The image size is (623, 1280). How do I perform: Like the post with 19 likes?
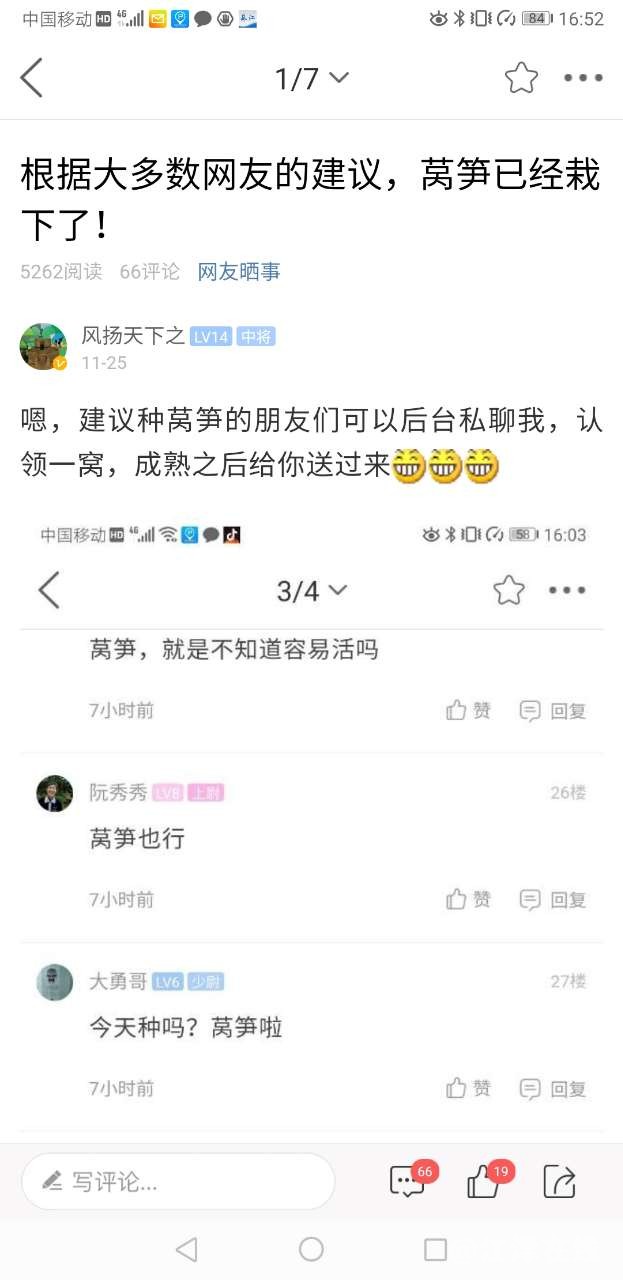pyautogui.click(x=485, y=1182)
